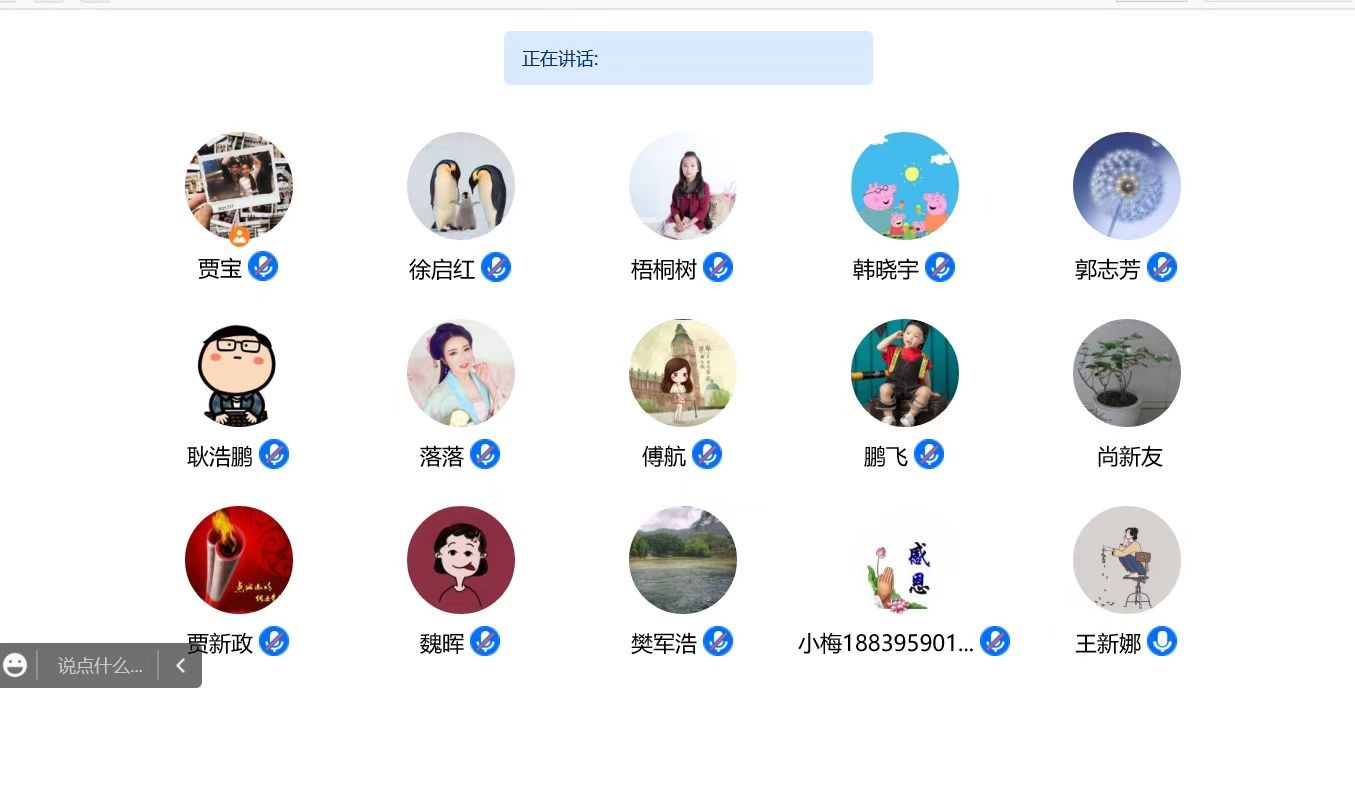1355x791 pixels.
Task: Tap 王新娜's participant avatar
Action: [x=1127, y=560]
